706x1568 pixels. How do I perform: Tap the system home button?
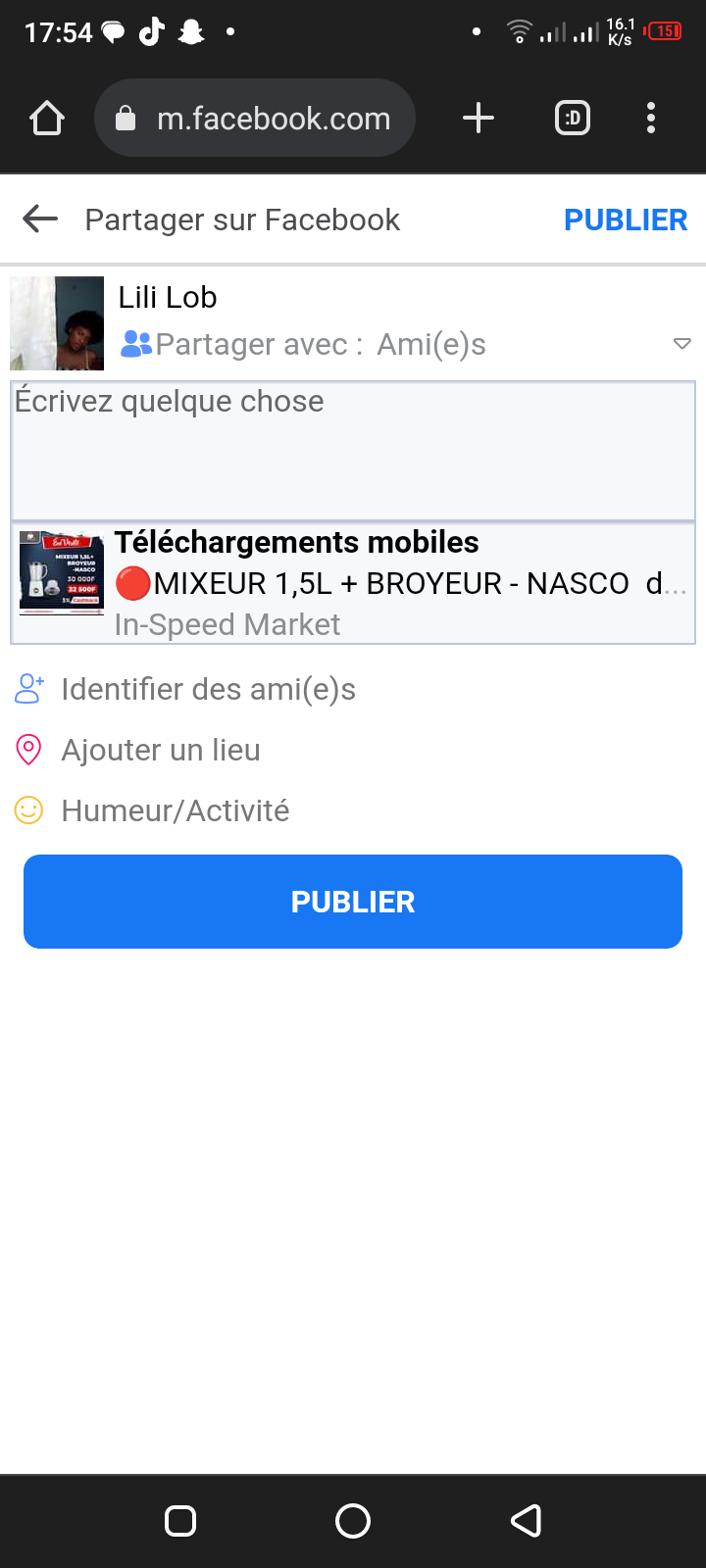(353, 1521)
